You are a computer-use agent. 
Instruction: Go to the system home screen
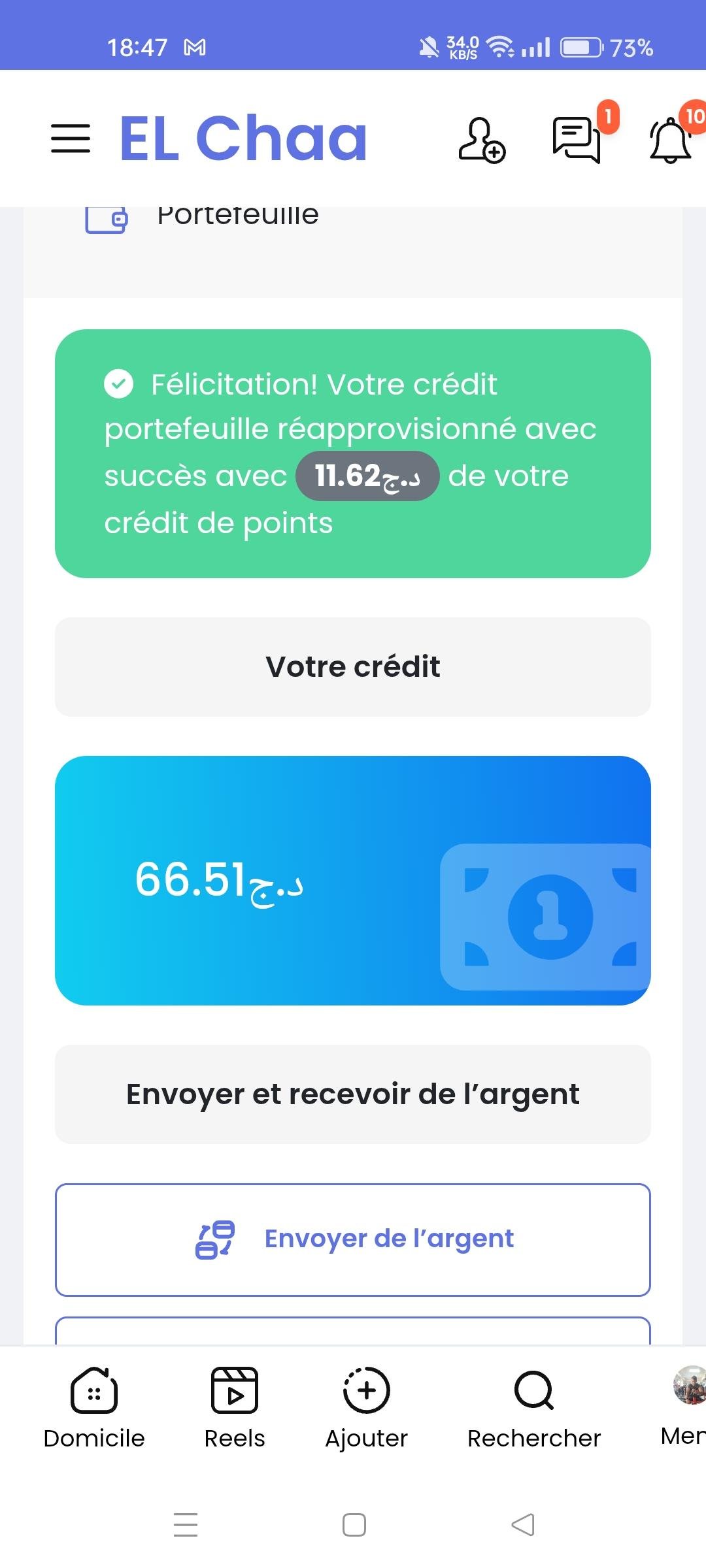[x=354, y=1525]
